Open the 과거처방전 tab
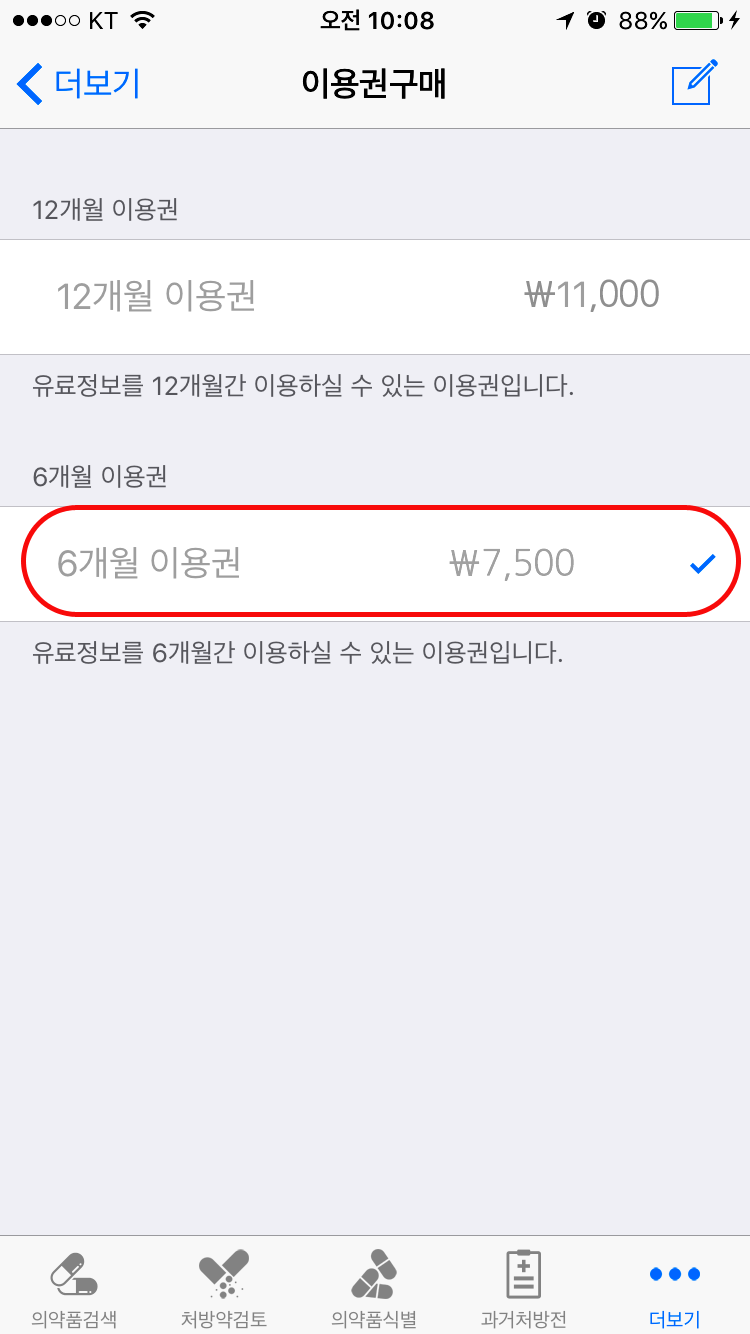The width and height of the screenshot is (750, 1334). click(x=524, y=1287)
